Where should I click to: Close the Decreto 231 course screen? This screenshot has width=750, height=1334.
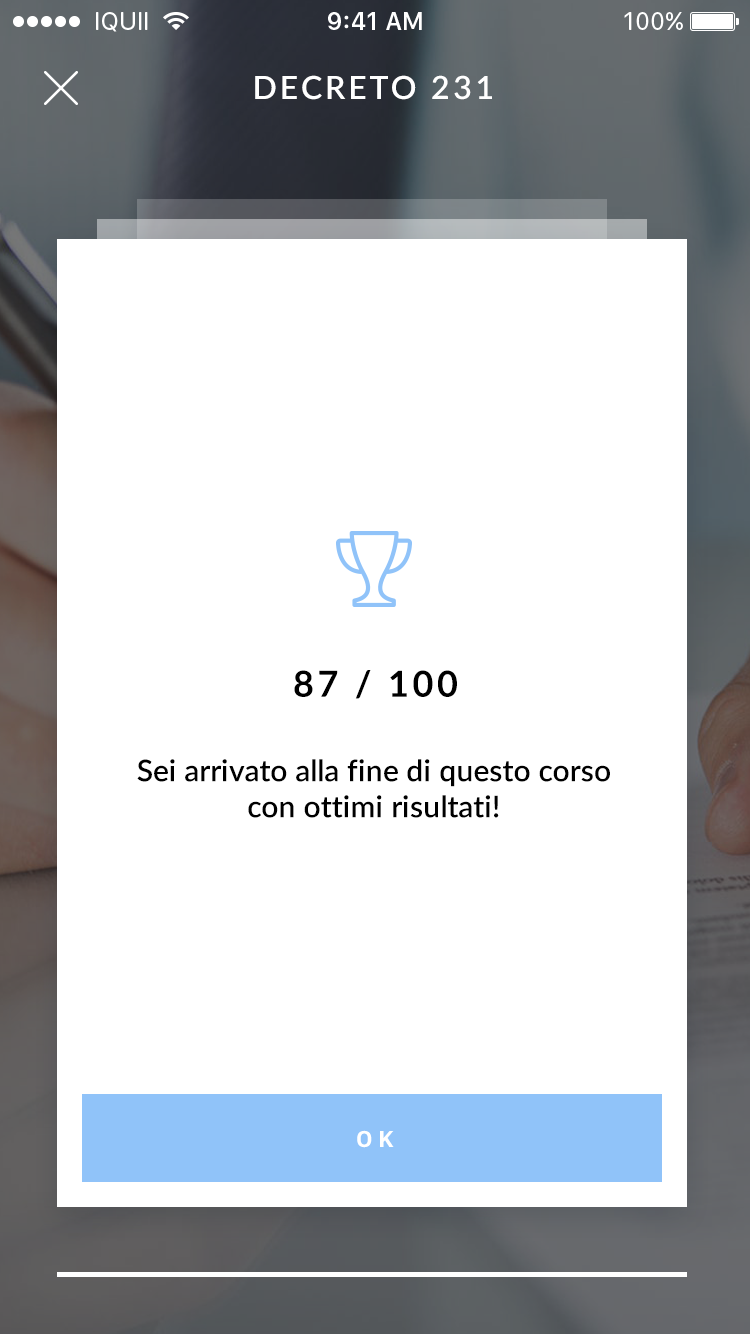61,88
